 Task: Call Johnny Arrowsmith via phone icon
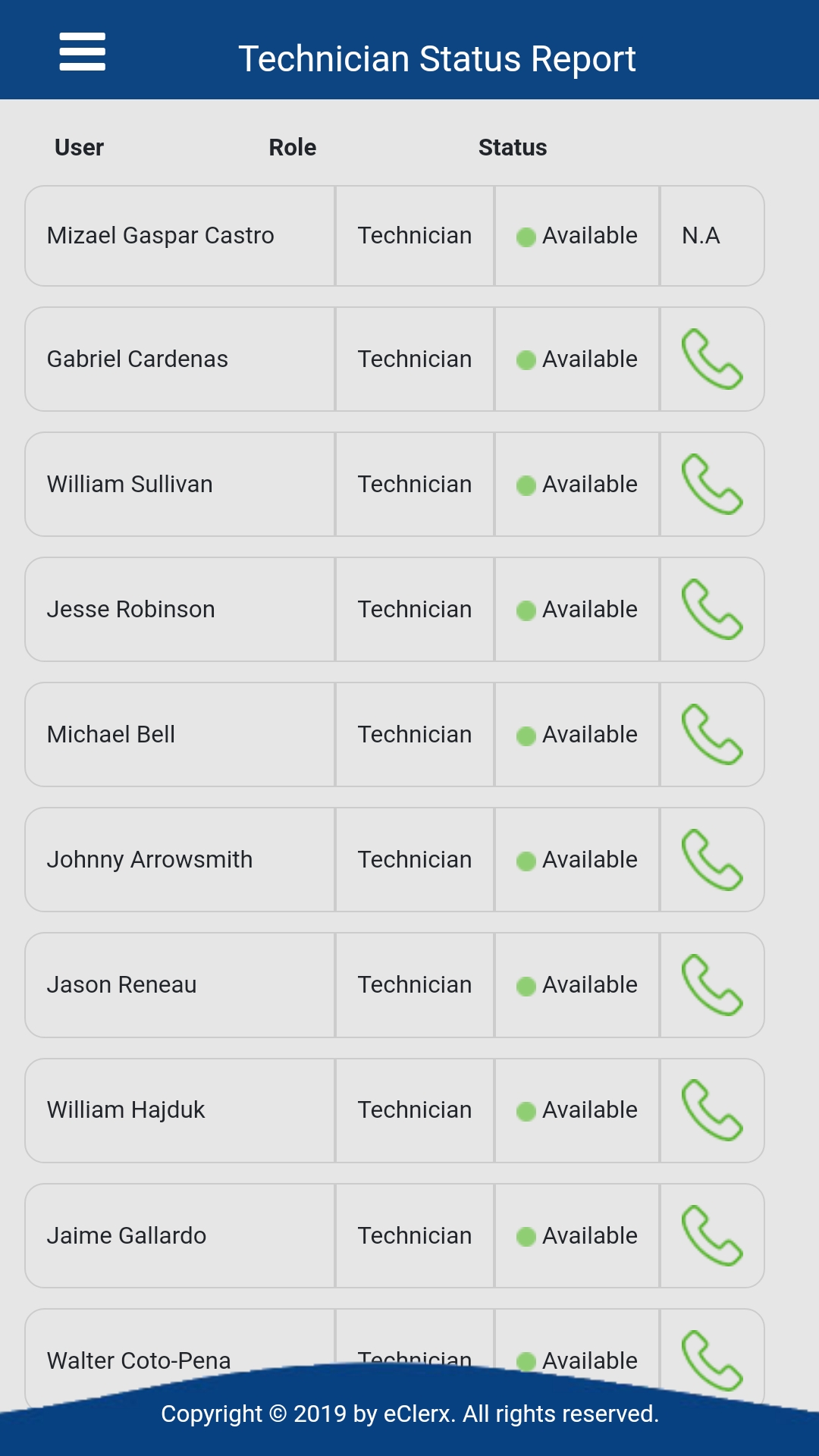point(712,860)
